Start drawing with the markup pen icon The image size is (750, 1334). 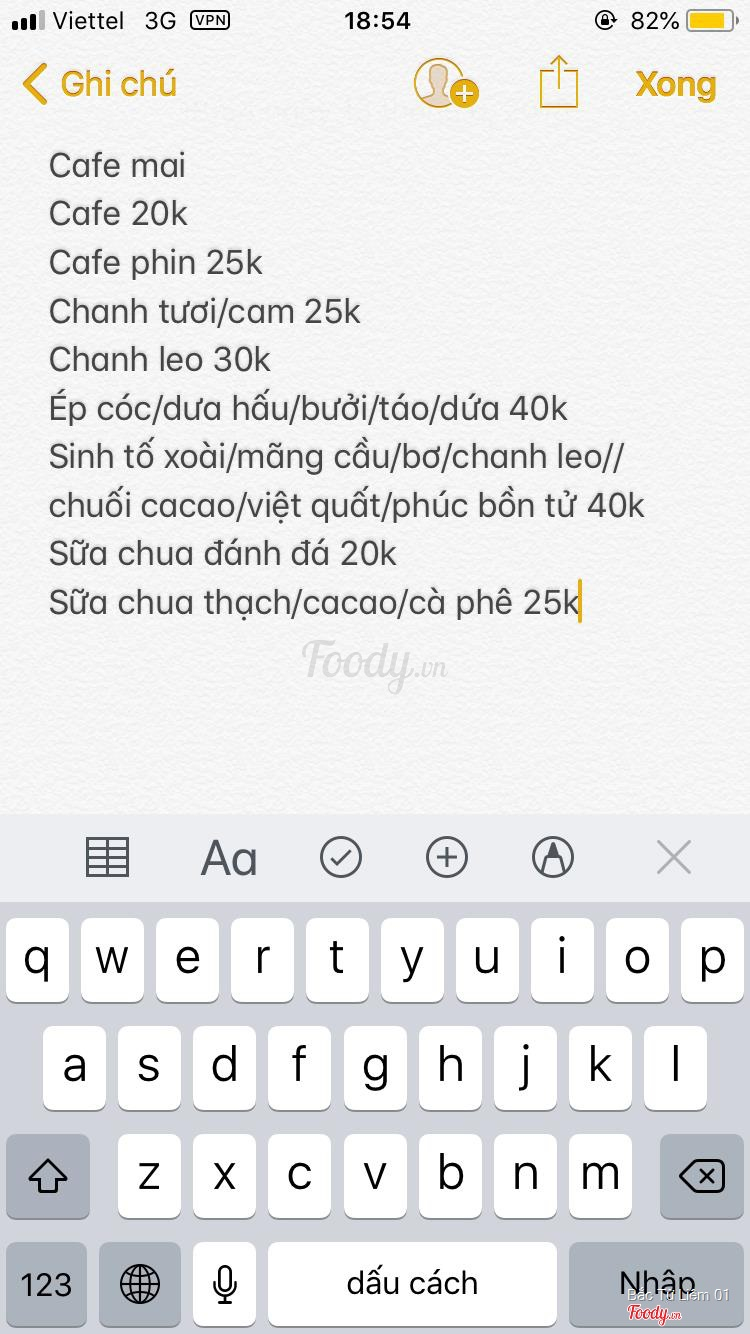pyautogui.click(x=553, y=857)
